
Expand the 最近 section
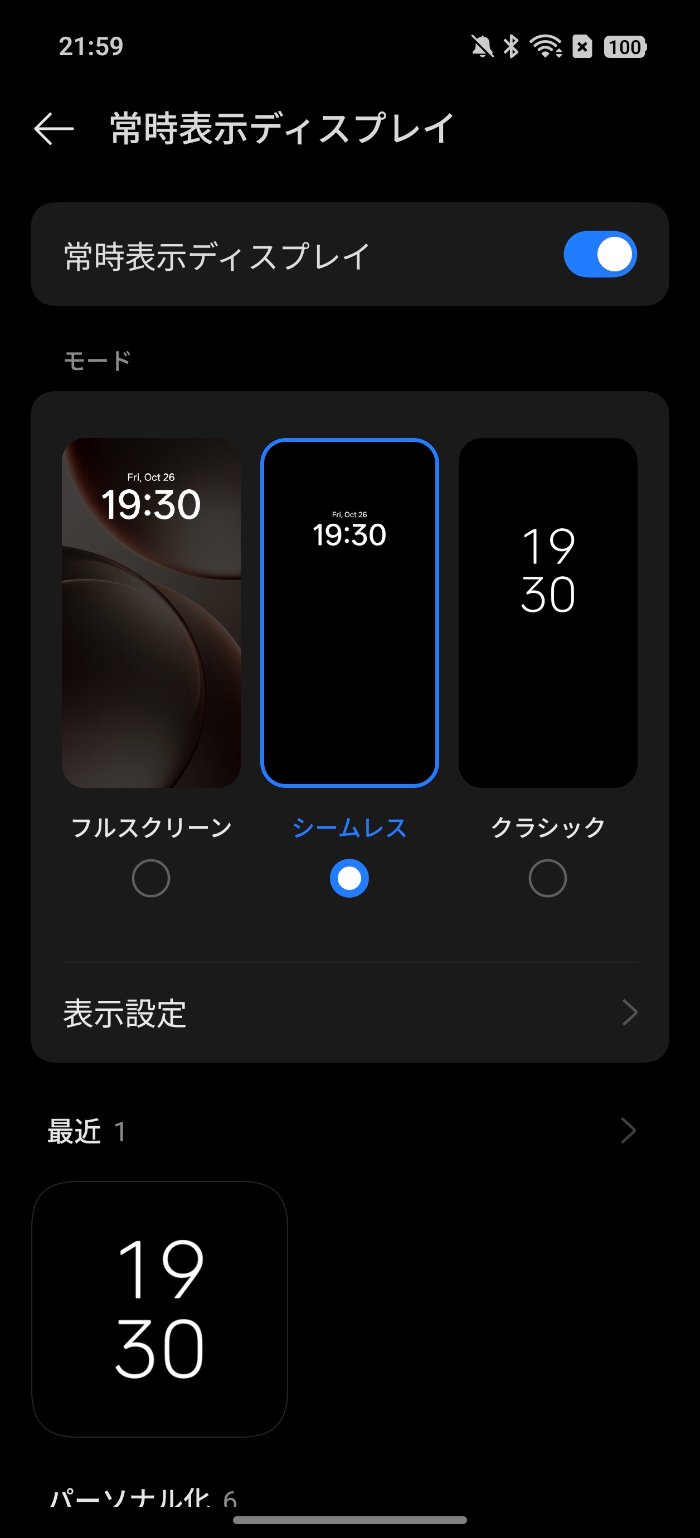point(628,1131)
